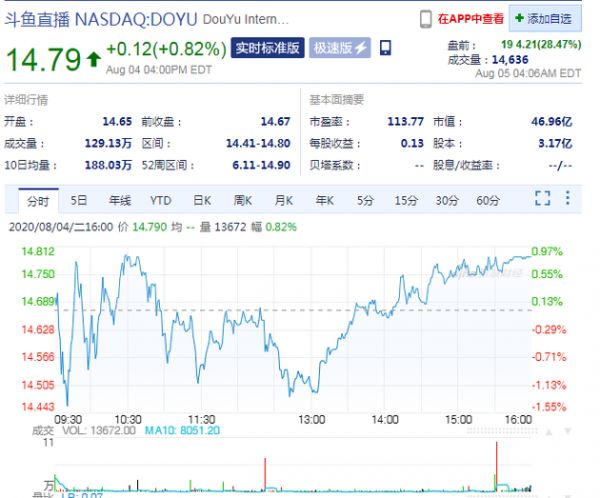View the 30分 chart
This screenshot has height=498, width=600.
point(447,200)
